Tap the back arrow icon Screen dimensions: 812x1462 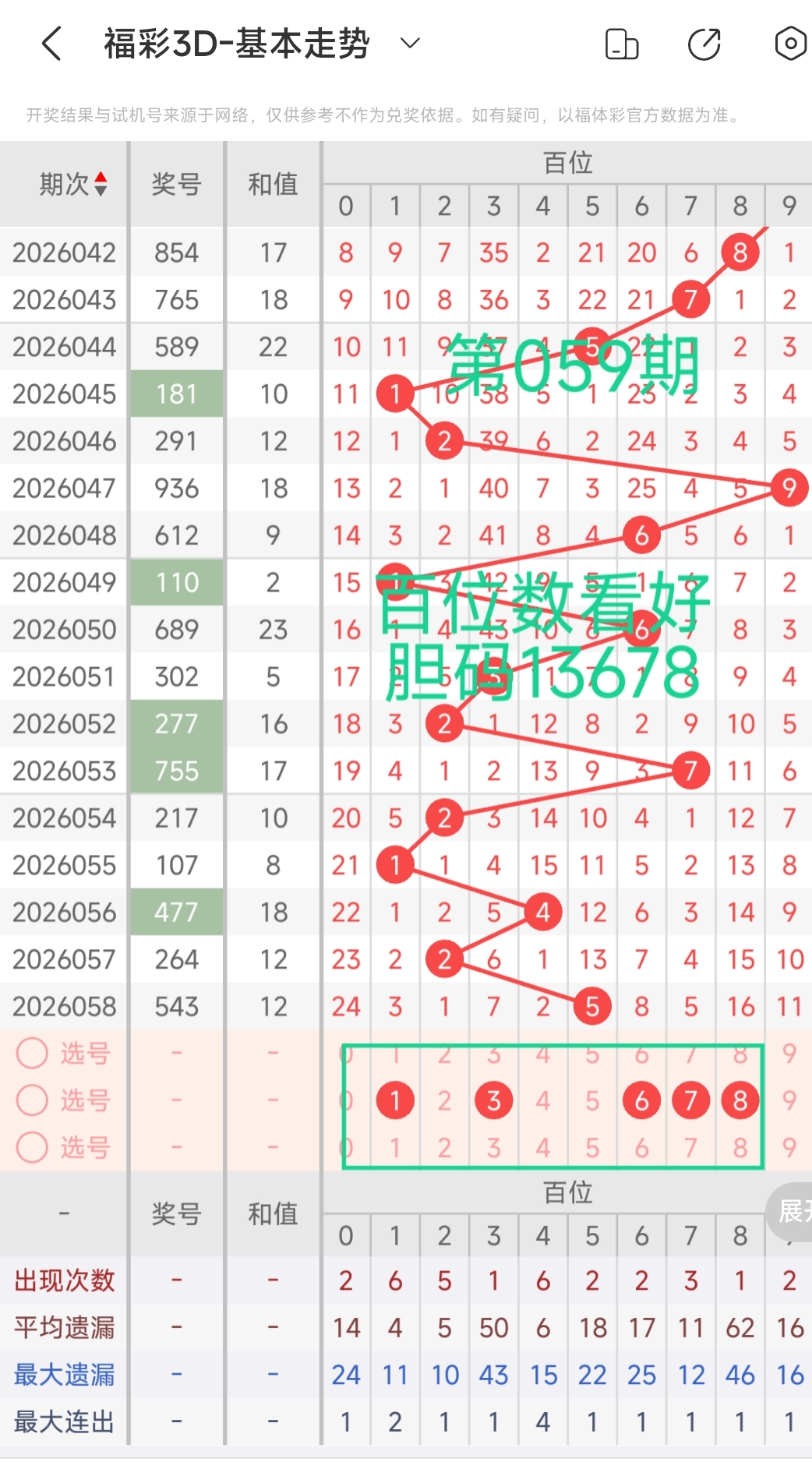tap(50, 44)
